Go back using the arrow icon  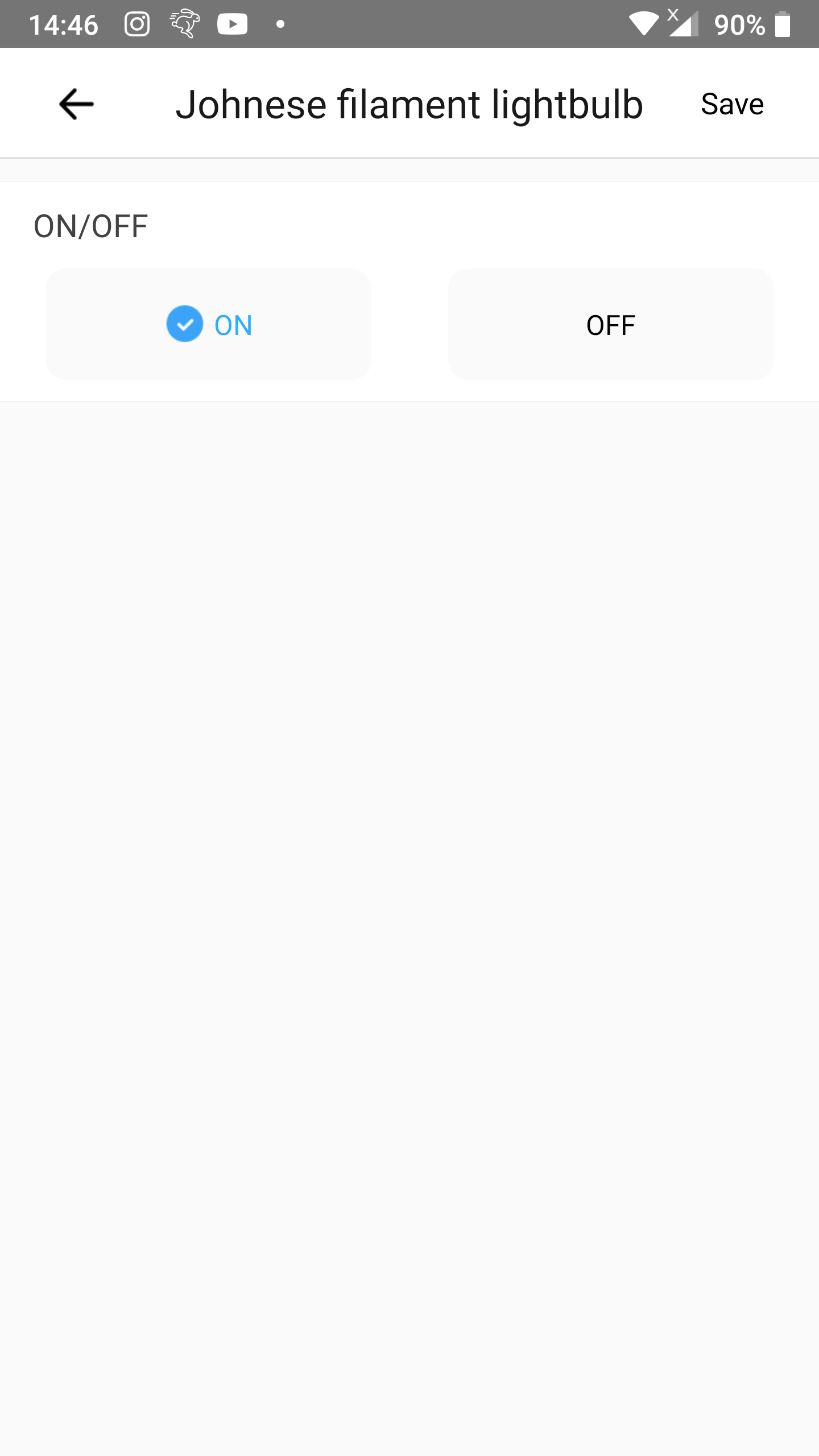pos(76,104)
